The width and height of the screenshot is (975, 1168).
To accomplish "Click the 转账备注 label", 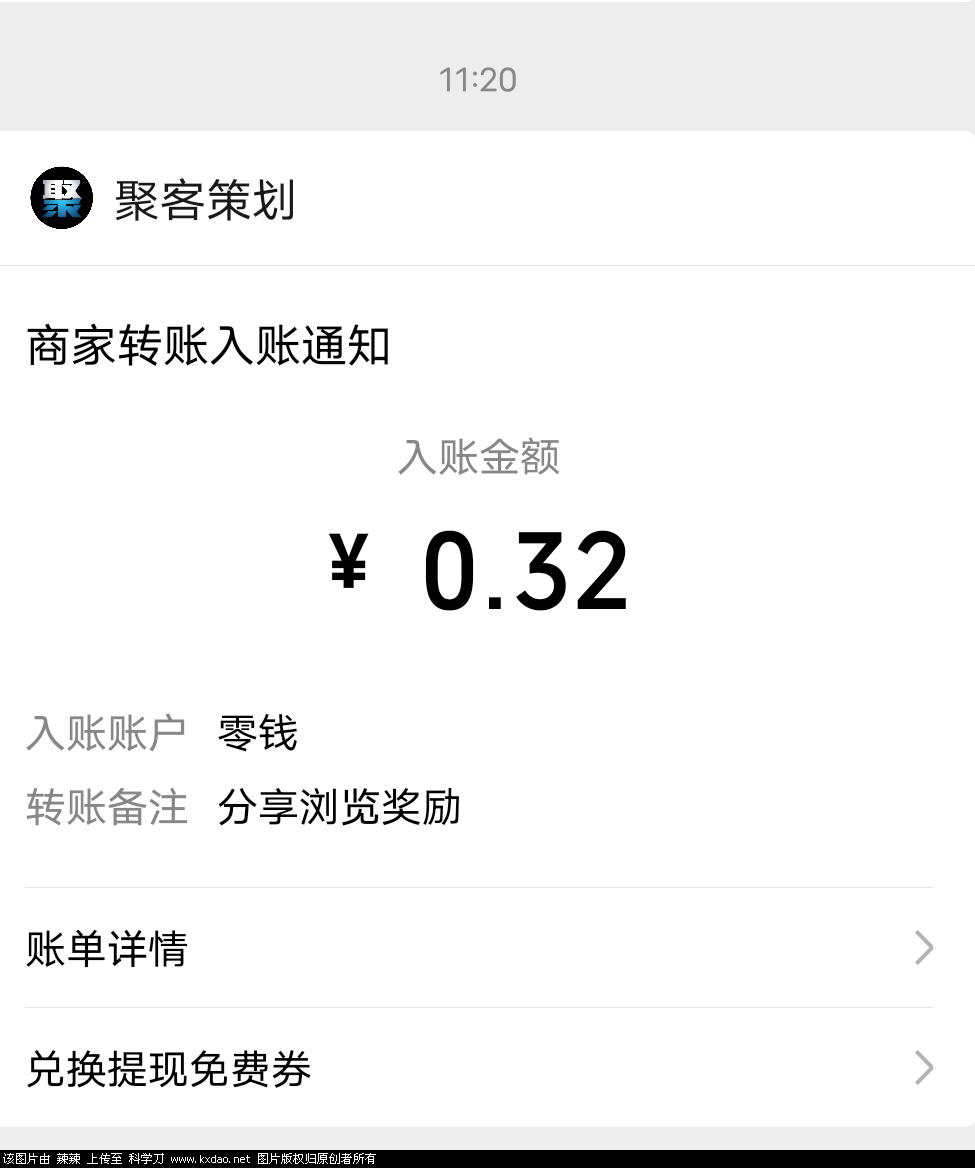I will 106,807.
